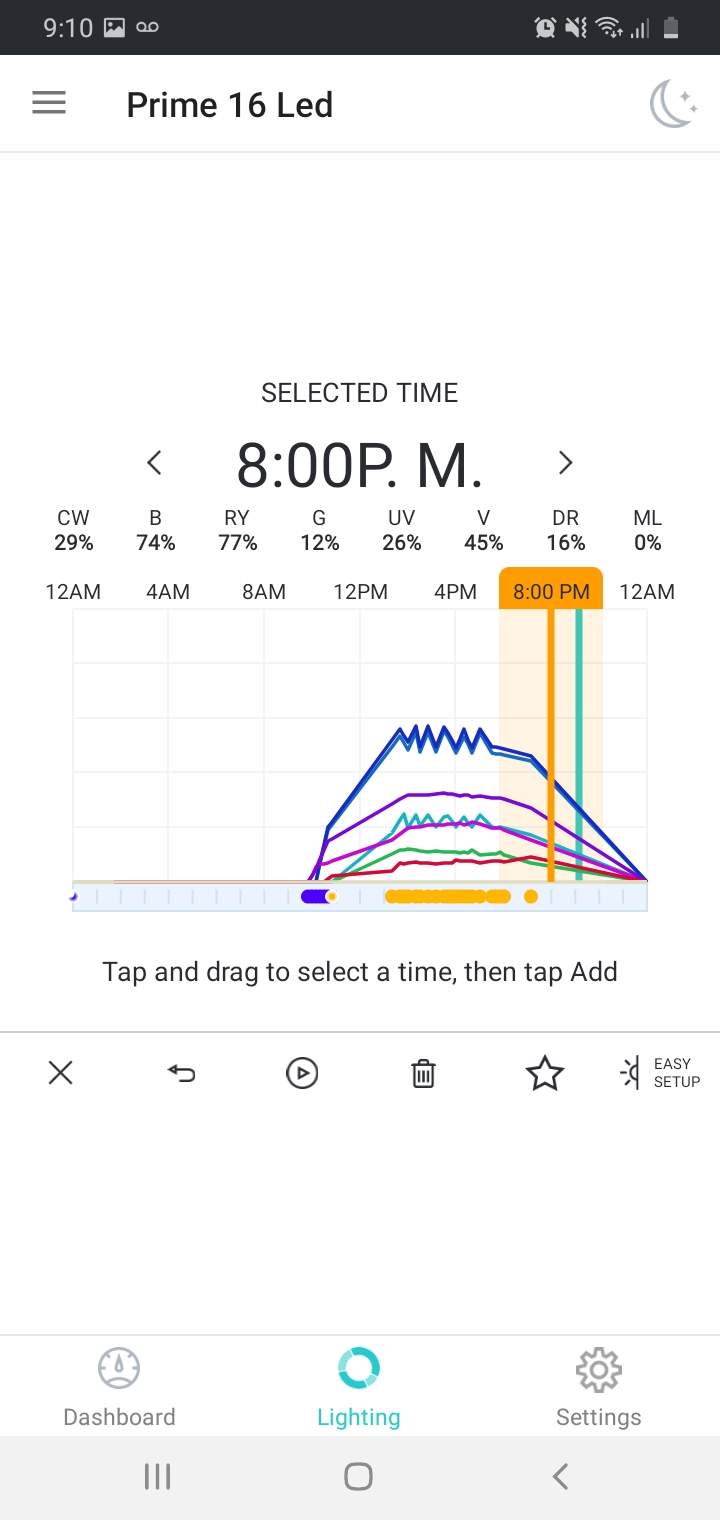Undo the last schedule change
This screenshot has height=1520, width=720.
(x=182, y=1073)
